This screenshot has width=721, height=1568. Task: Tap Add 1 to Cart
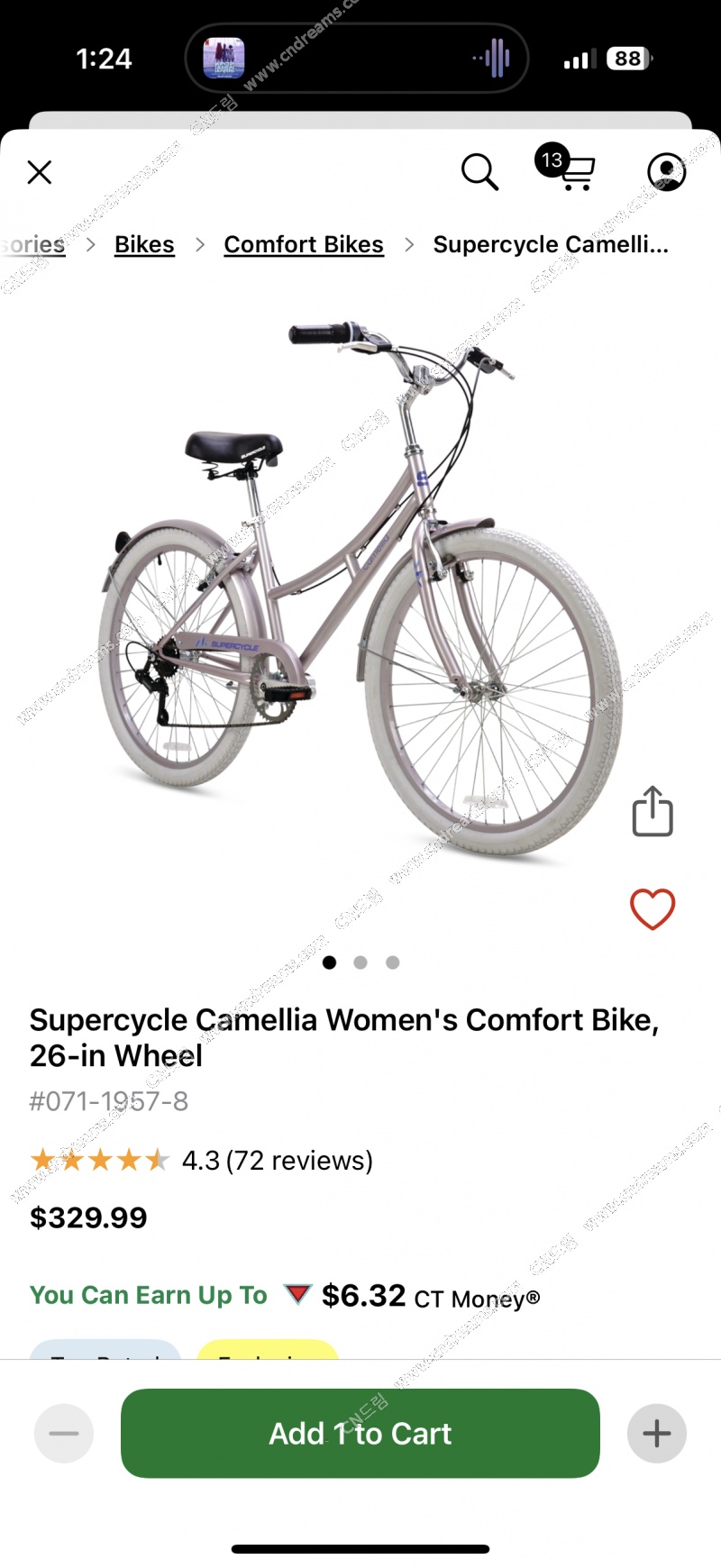(x=360, y=1433)
